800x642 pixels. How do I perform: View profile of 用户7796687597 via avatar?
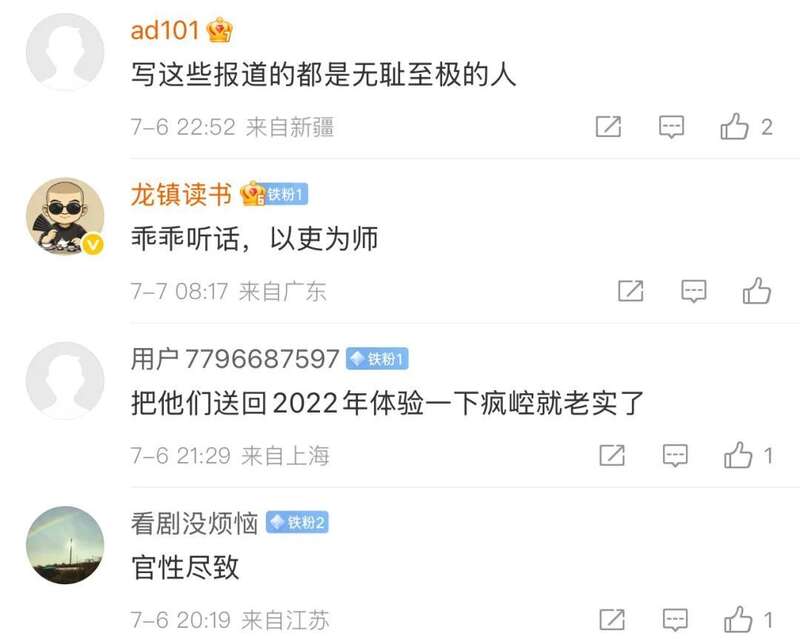pos(64,382)
